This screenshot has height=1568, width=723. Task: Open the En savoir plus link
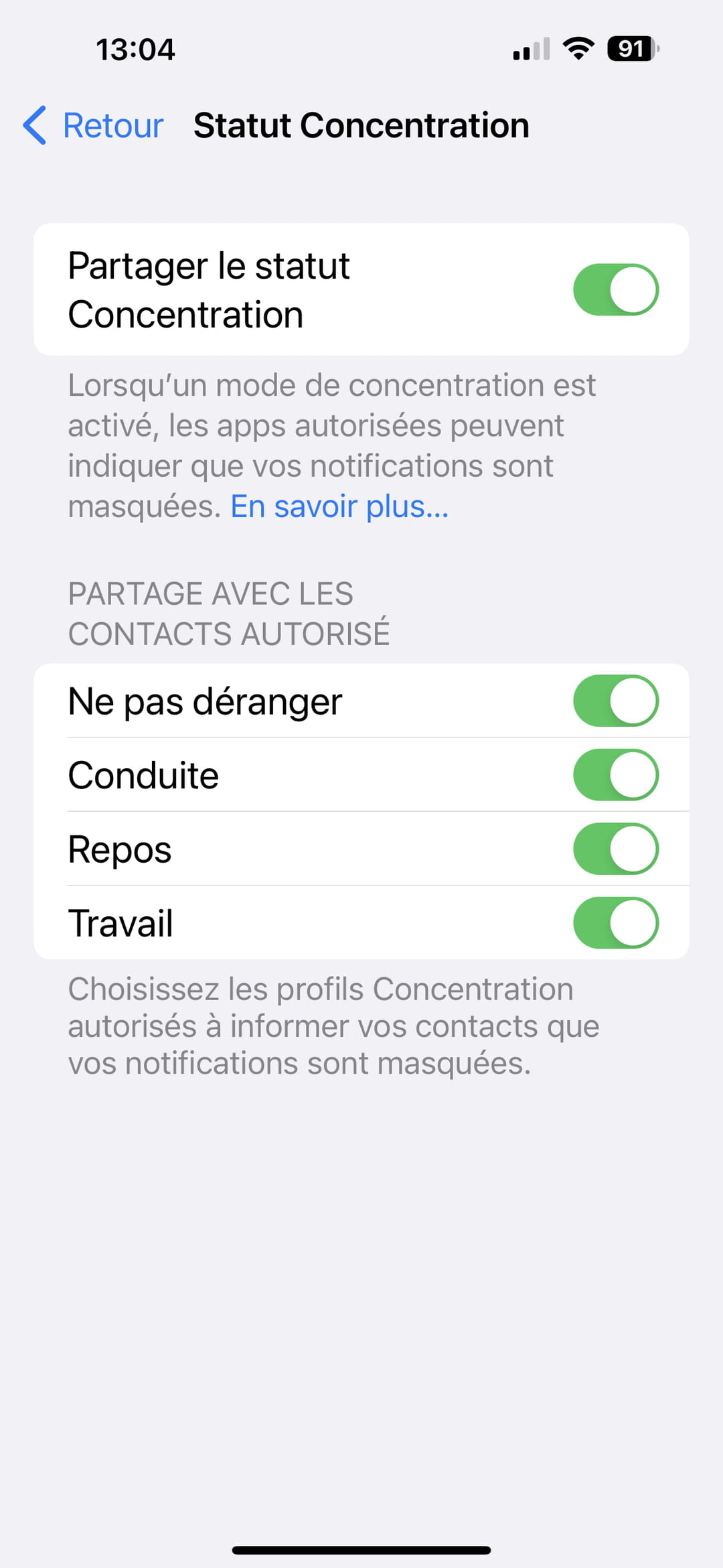tap(339, 506)
